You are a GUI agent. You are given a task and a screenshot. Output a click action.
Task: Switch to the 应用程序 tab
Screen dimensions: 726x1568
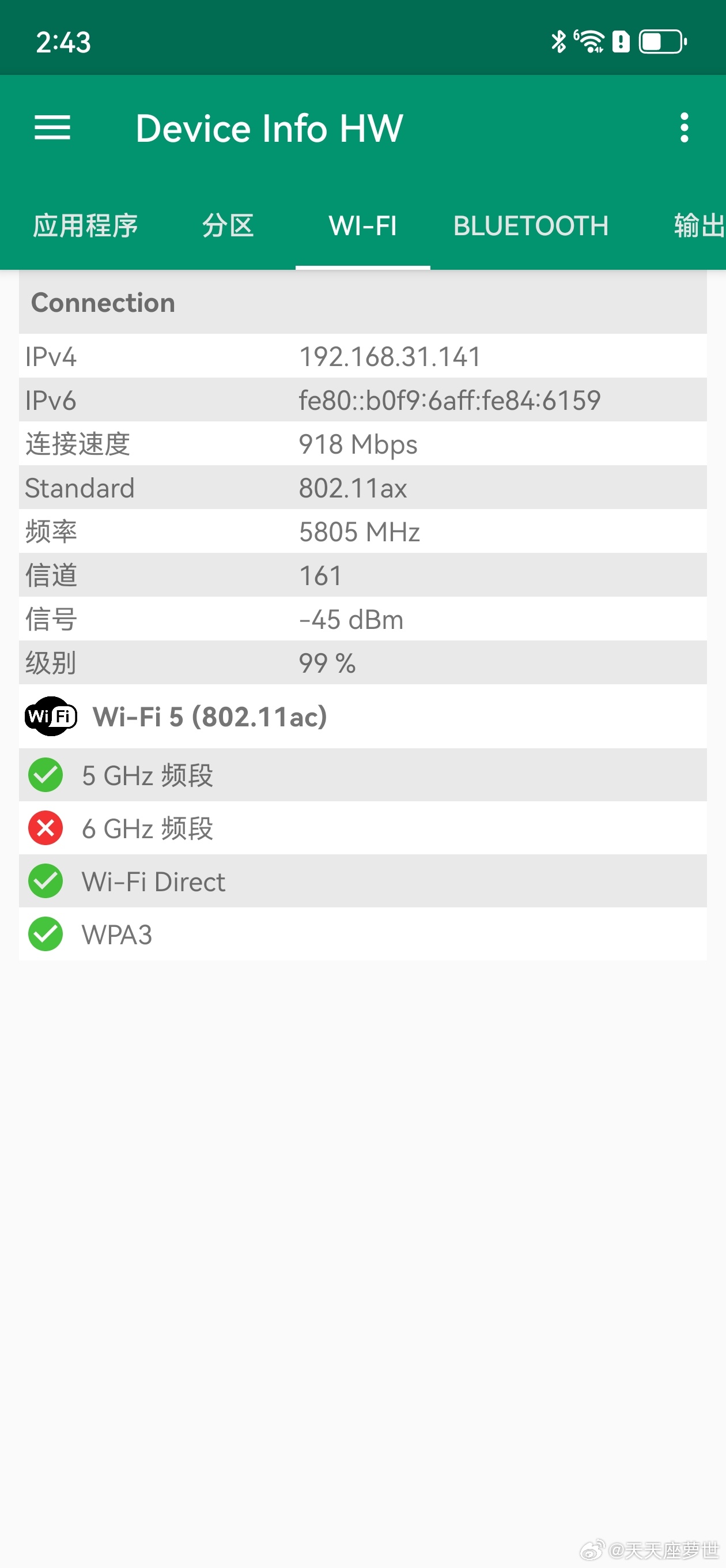pos(85,226)
